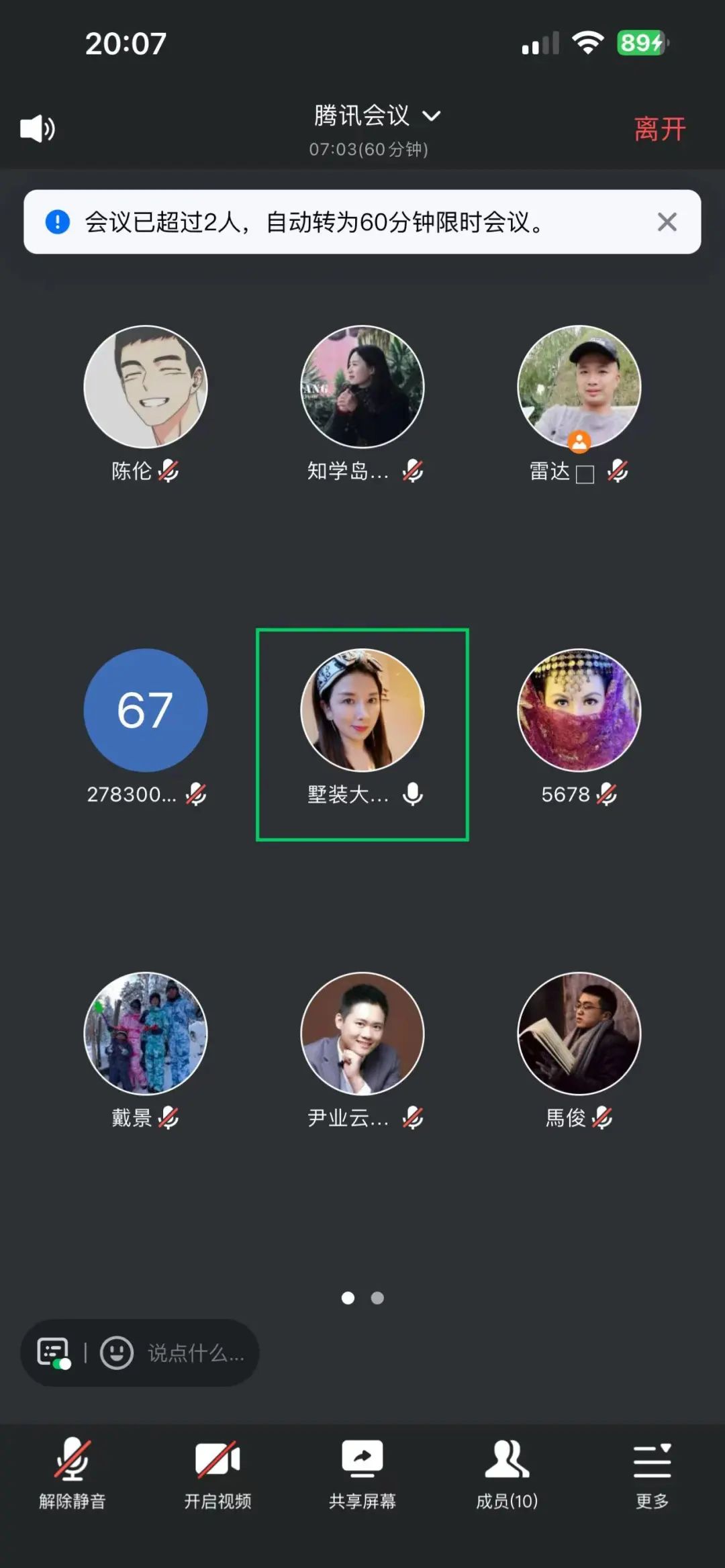This screenshot has width=725, height=1568.
Task: Open participant 知学岛 tile
Action: pyautogui.click(x=362, y=387)
